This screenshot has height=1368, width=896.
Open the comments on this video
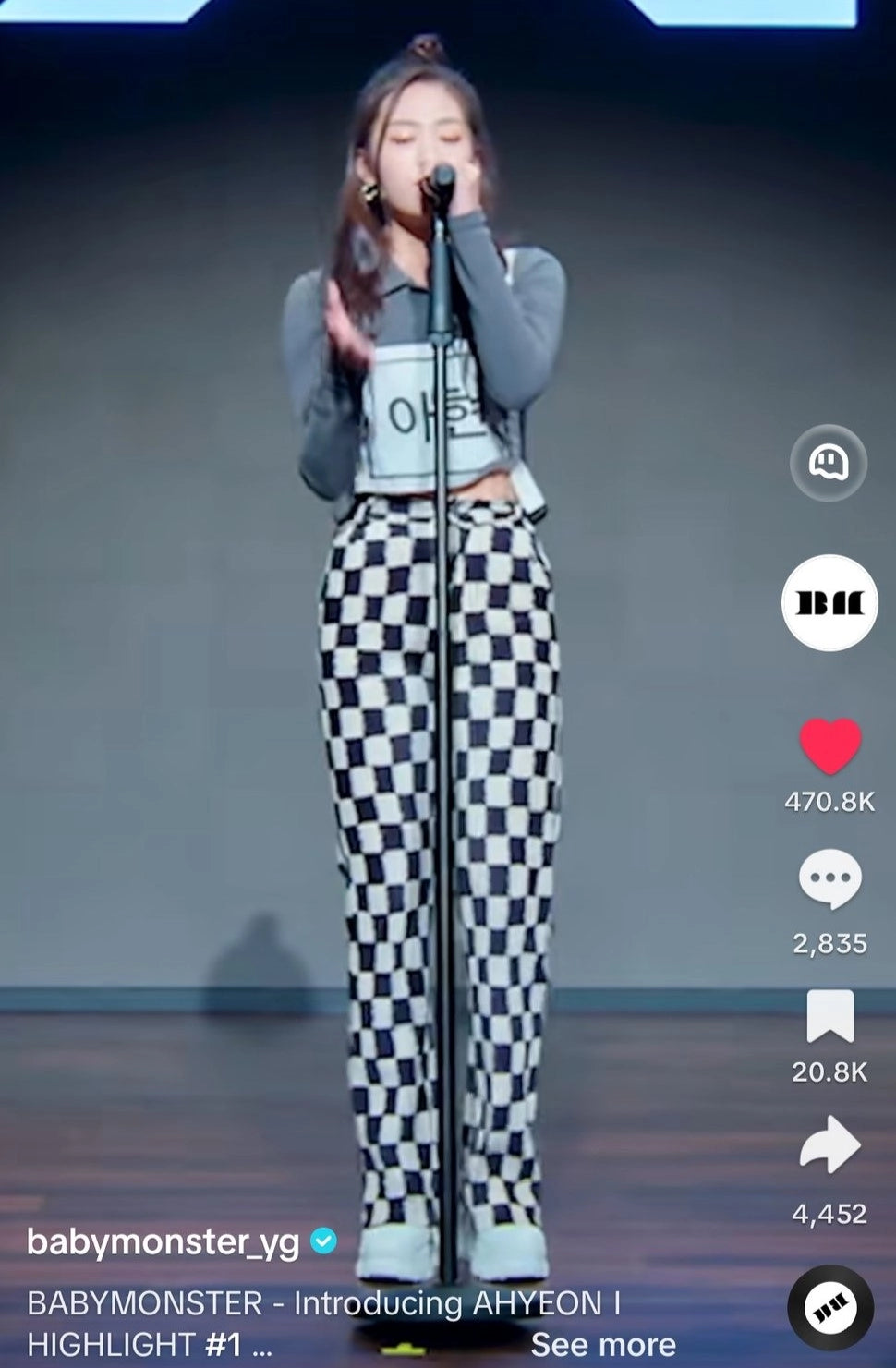(x=829, y=878)
